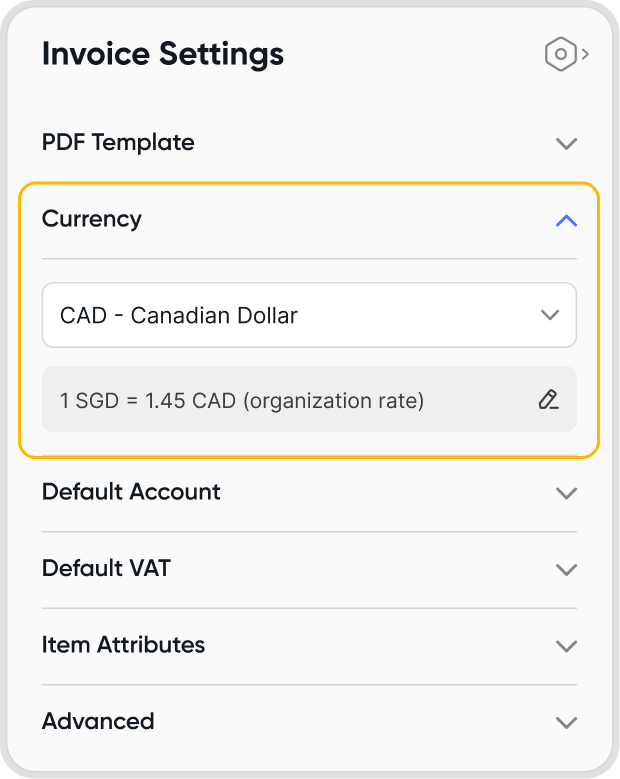This screenshot has width=620, height=779.
Task: Expand the Default VAT section
Action: coord(566,569)
